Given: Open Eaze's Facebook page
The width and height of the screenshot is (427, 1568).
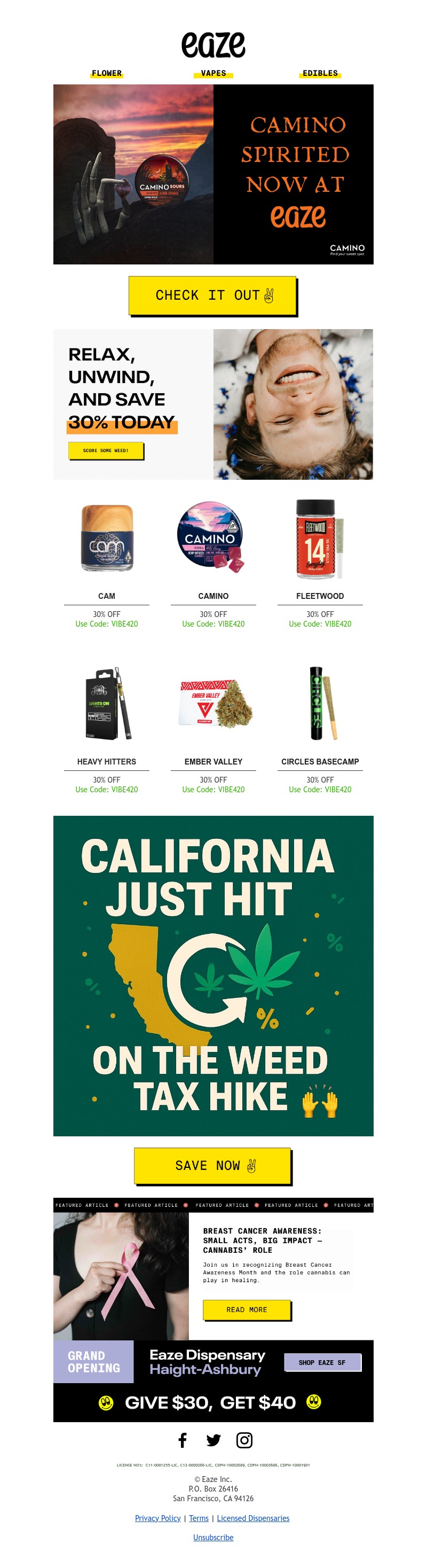Looking at the screenshot, I should 182,1440.
